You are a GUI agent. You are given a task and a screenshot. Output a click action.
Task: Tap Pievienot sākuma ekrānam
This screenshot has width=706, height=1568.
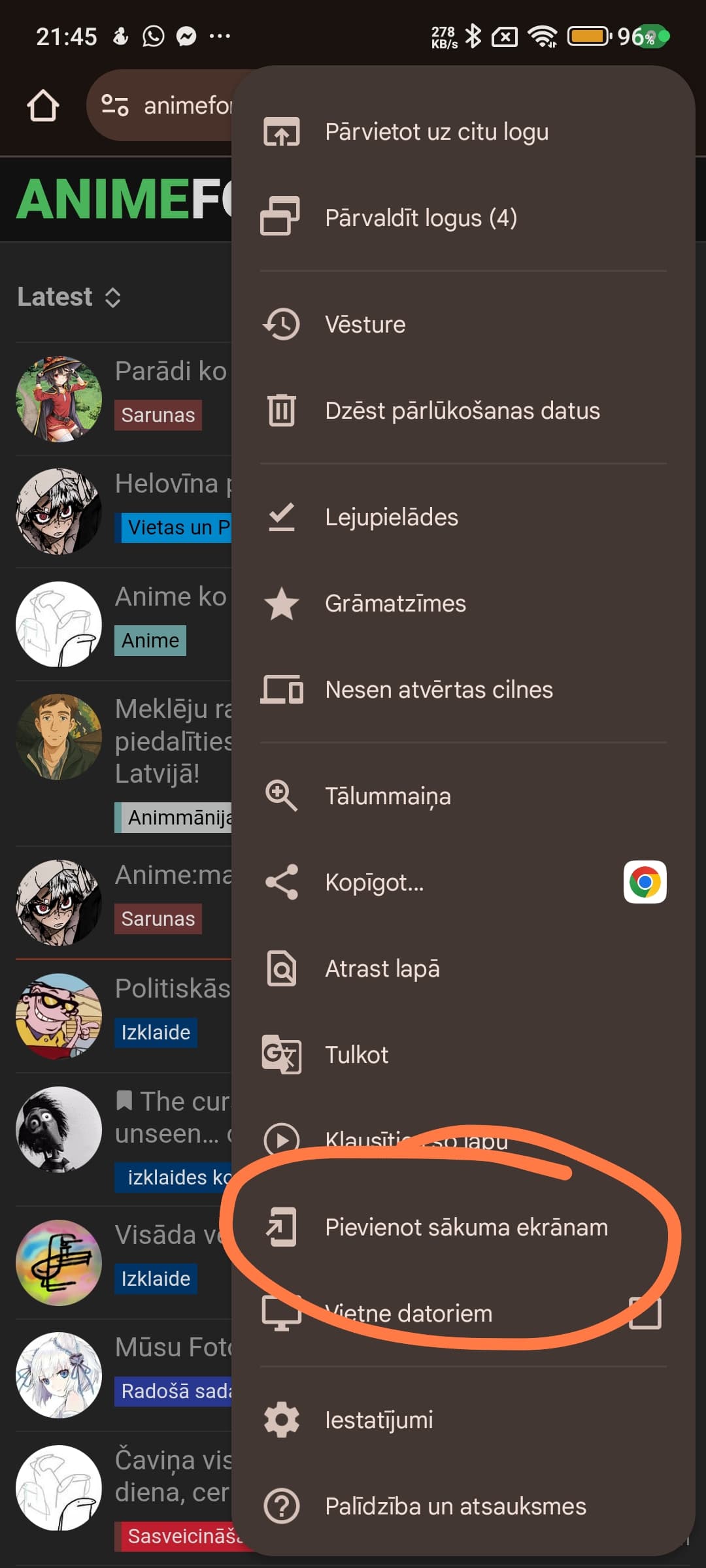pyautogui.click(x=463, y=1228)
